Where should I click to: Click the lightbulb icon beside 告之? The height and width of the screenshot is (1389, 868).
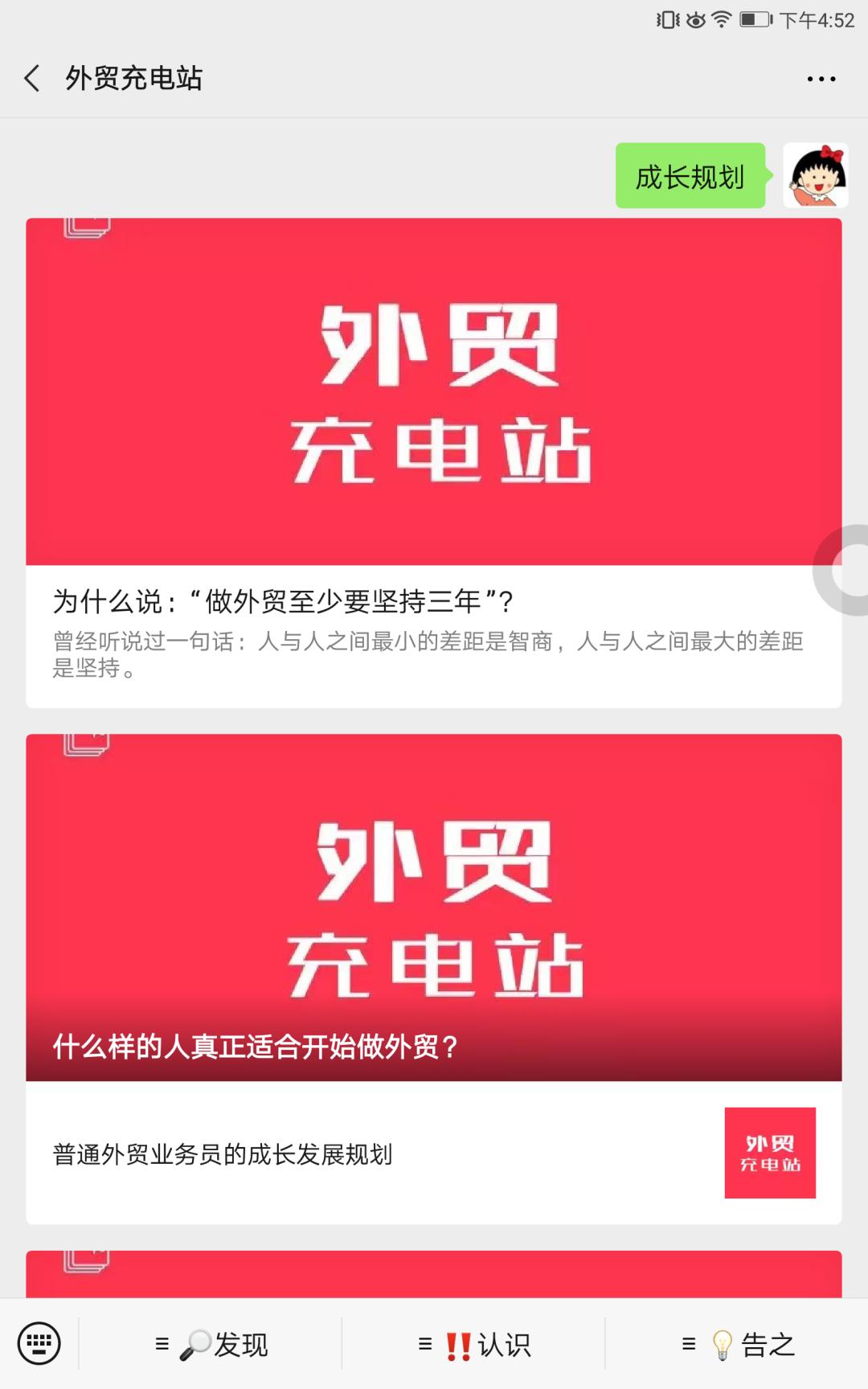click(721, 1342)
